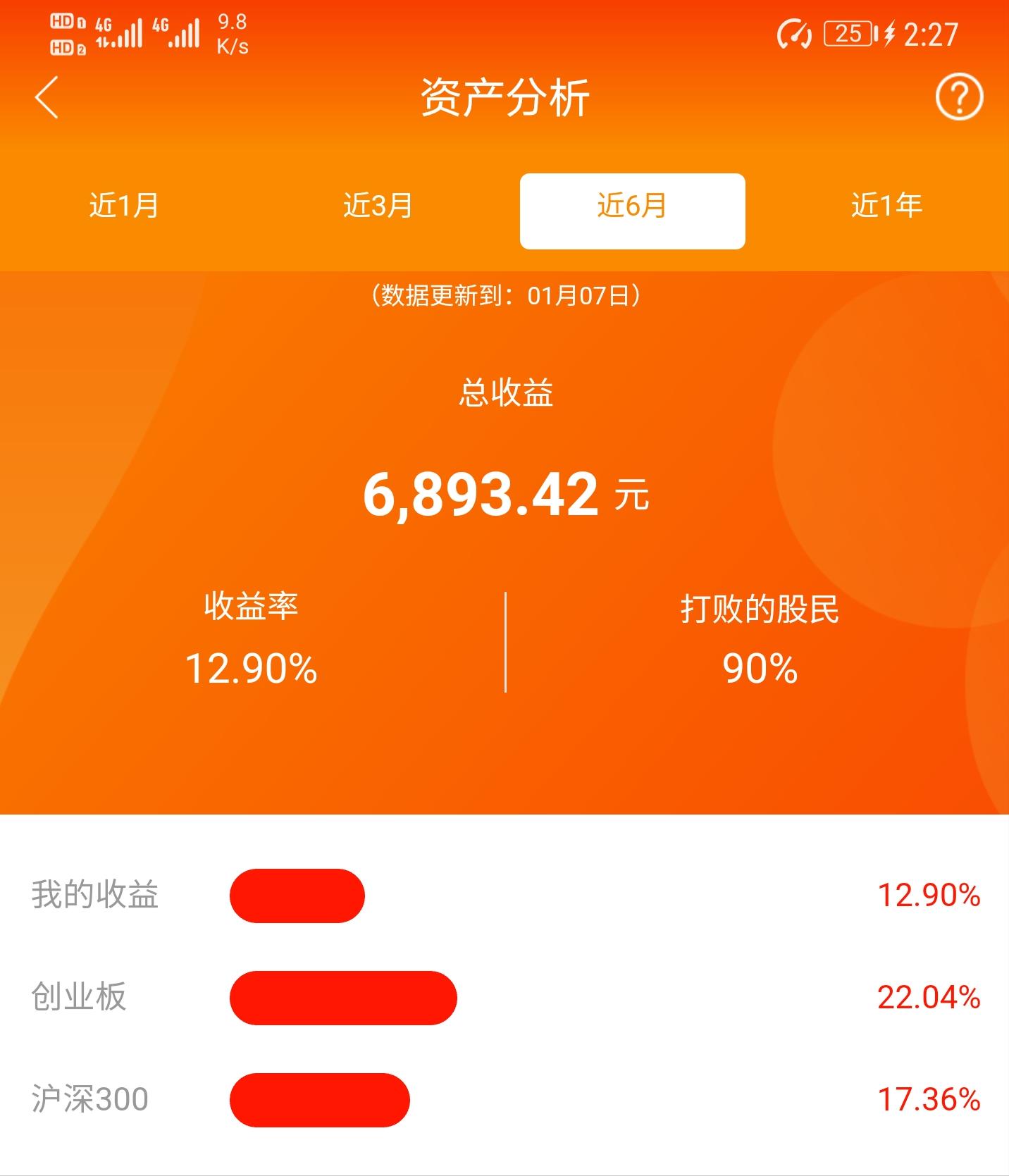Select the 近6月 period option
Viewport: 1009px width, 1176px height.
(x=631, y=209)
